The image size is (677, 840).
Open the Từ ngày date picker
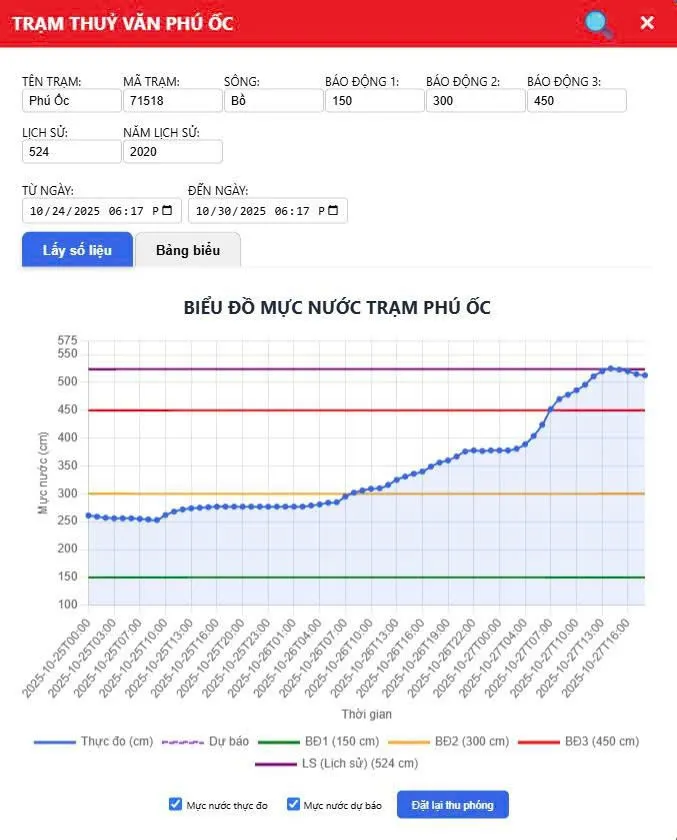pyautogui.click(x=166, y=211)
